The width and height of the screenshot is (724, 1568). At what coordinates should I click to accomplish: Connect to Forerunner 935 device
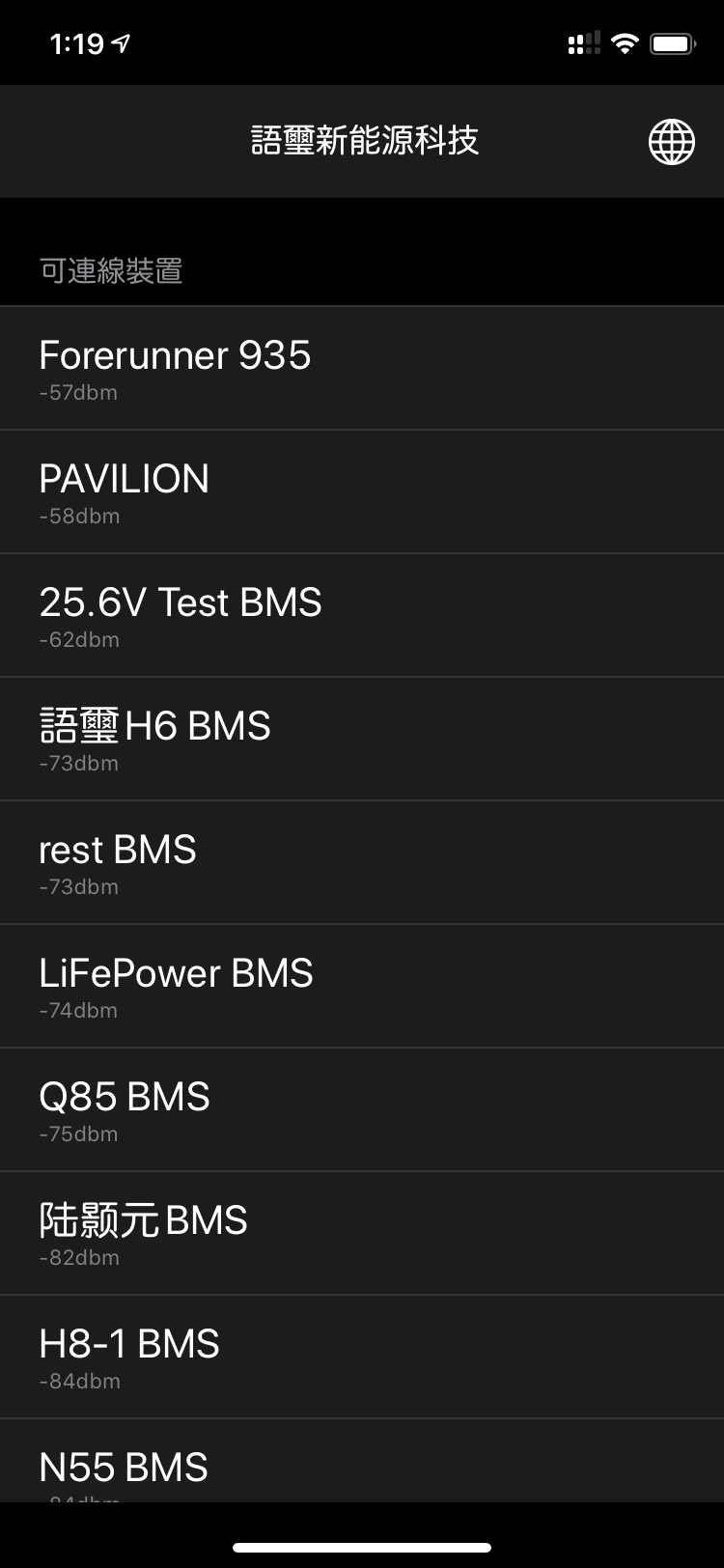362,368
